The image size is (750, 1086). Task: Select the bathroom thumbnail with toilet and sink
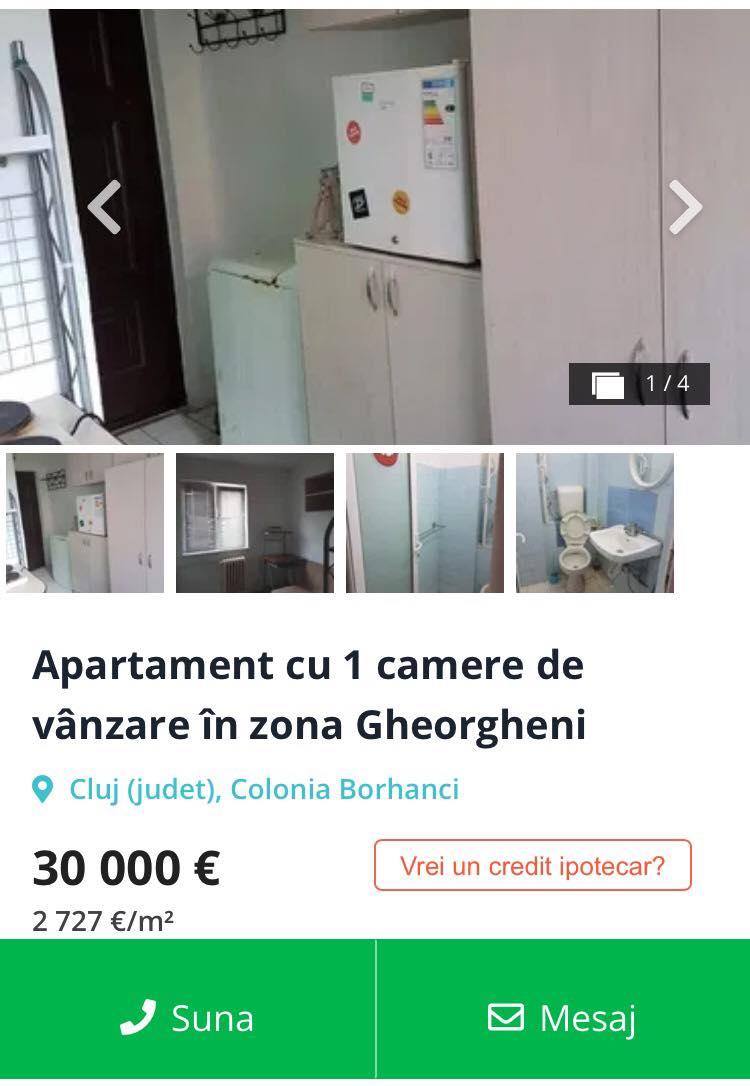[x=593, y=523]
